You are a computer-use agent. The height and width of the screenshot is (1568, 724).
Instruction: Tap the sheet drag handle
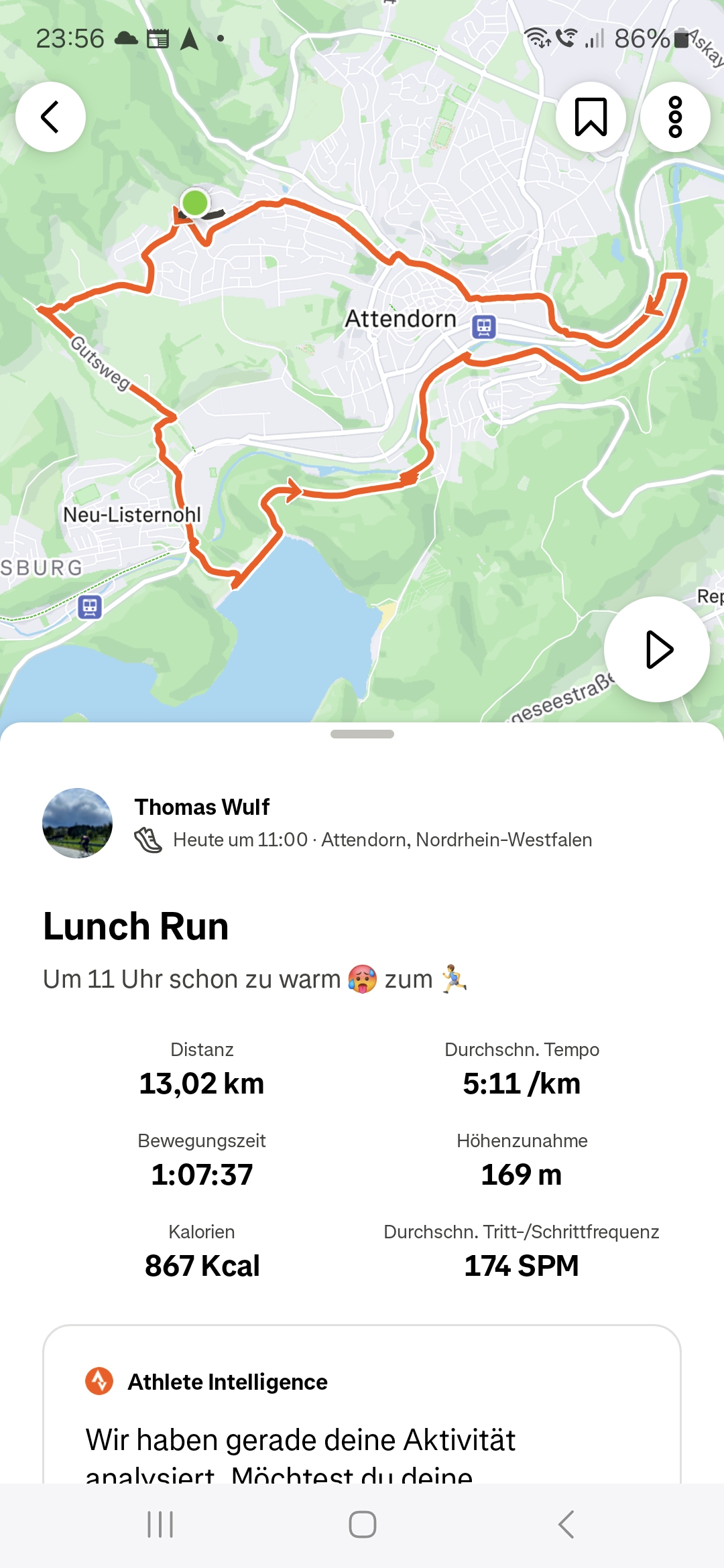click(362, 734)
